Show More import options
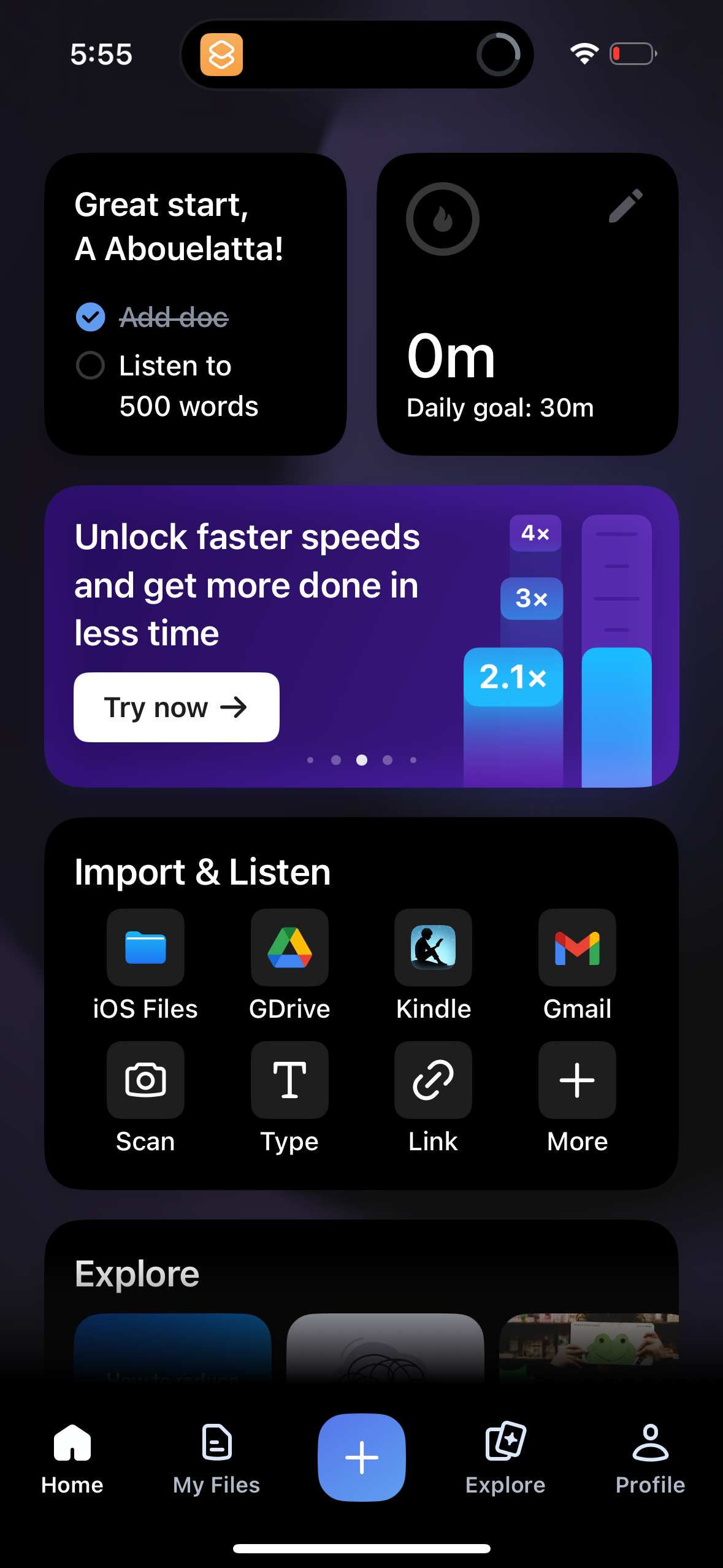This screenshot has height=1568, width=723. point(576,1080)
